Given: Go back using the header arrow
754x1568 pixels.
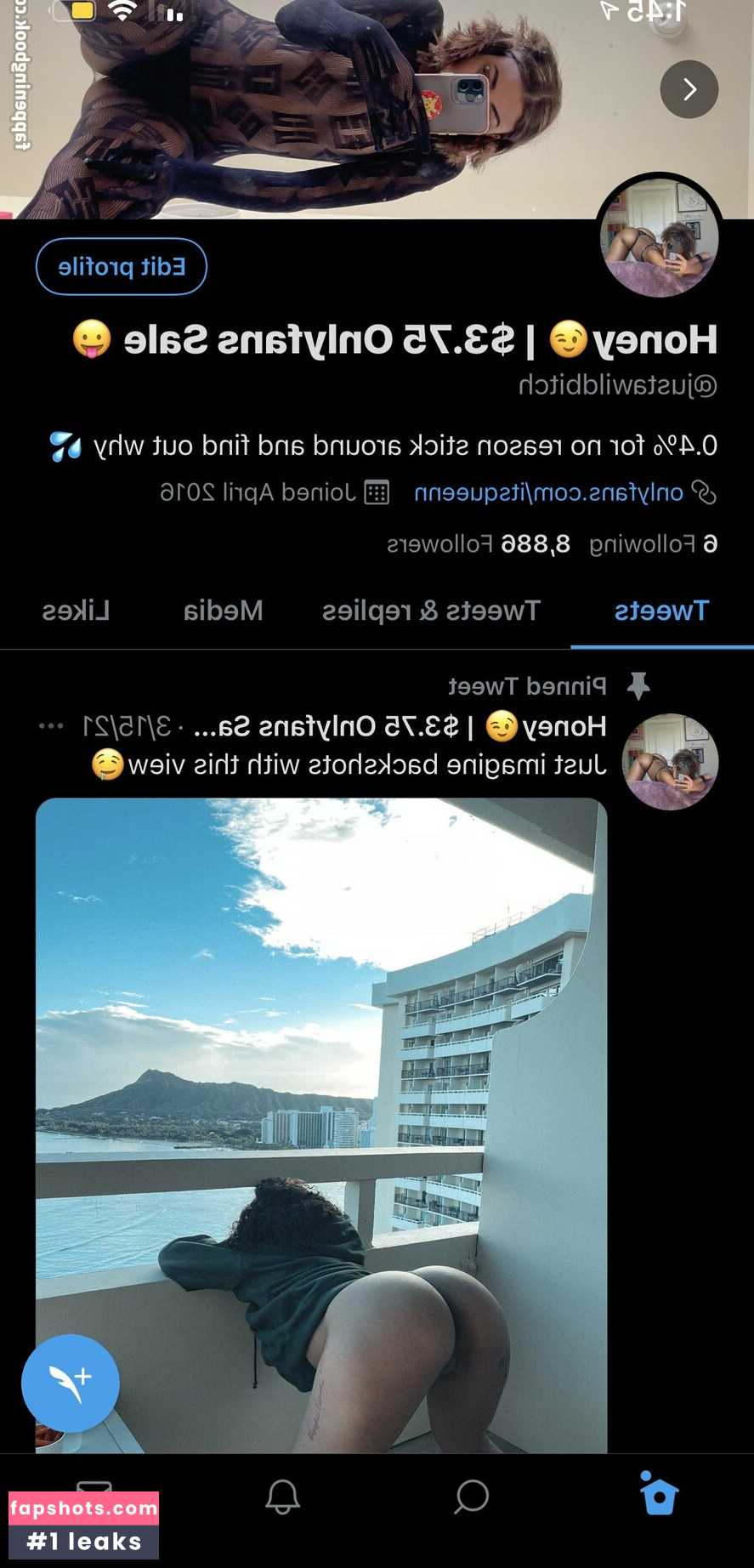Looking at the screenshot, I should click(x=689, y=89).
